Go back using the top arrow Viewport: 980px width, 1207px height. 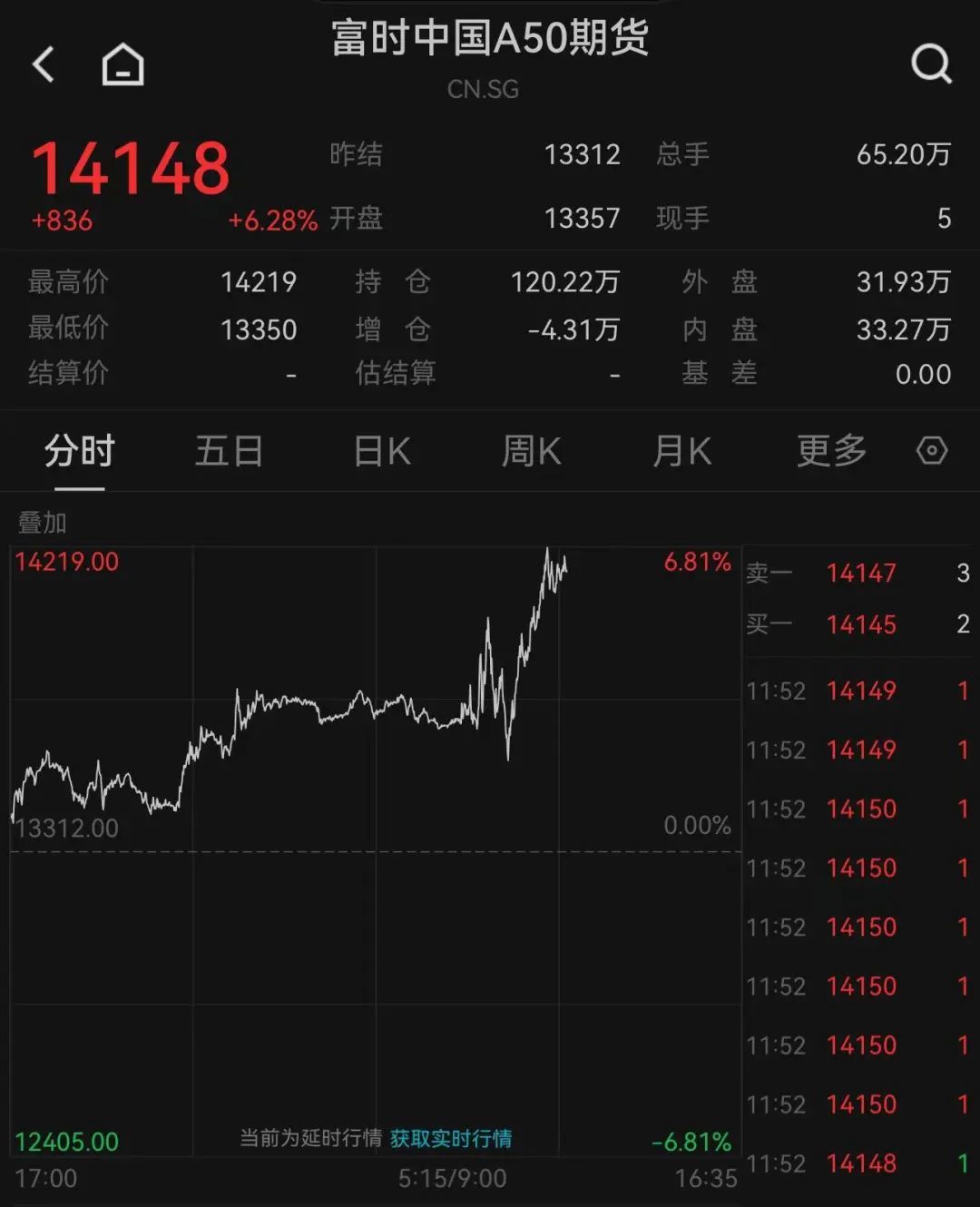[x=43, y=64]
